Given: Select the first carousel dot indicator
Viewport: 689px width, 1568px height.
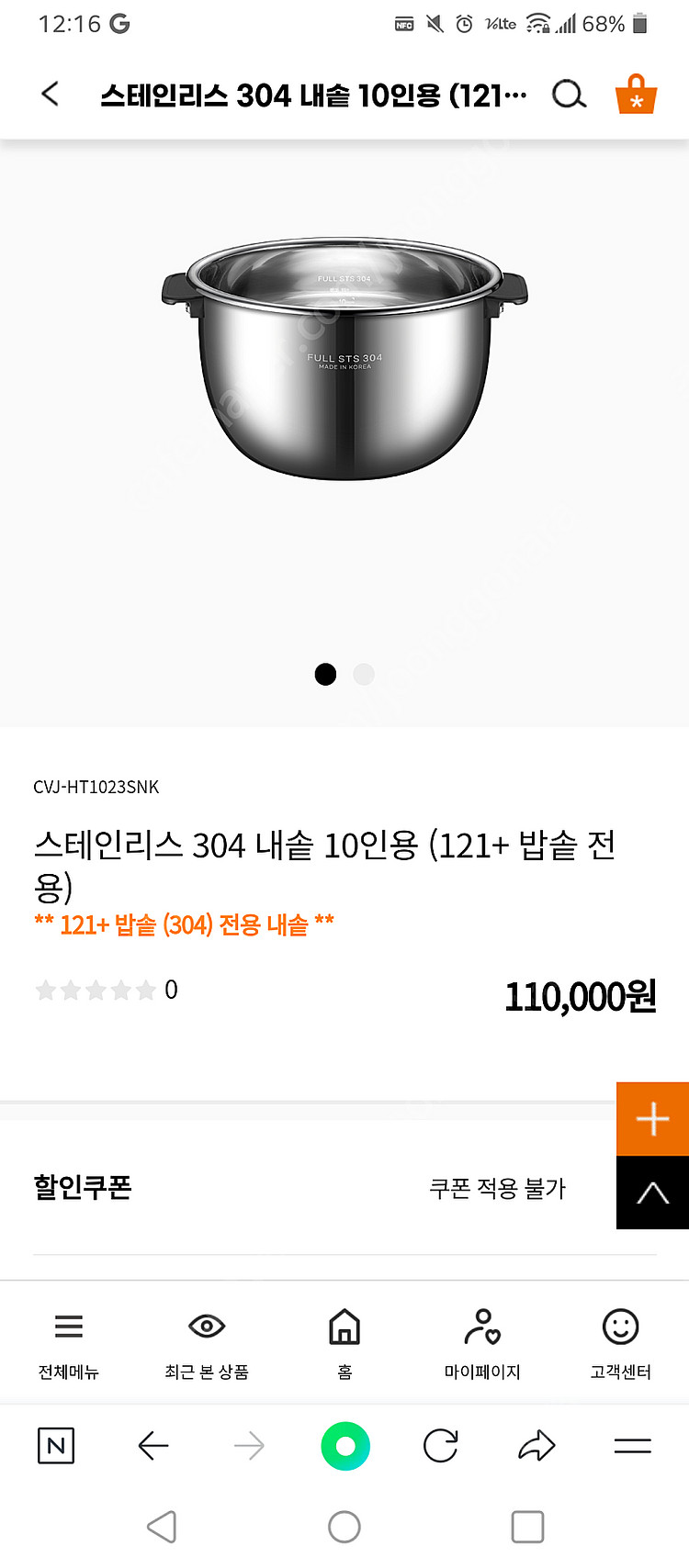Looking at the screenshot, I should click(324, 674).
